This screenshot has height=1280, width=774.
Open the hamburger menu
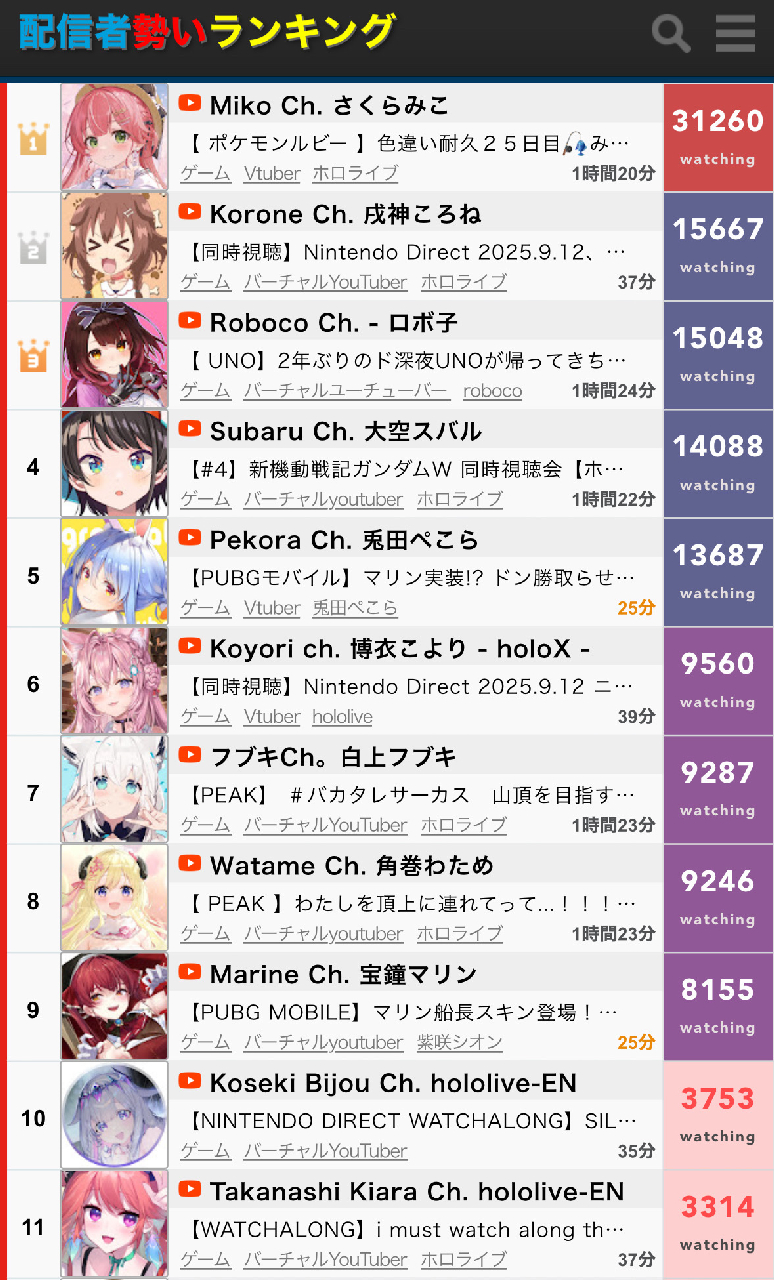tap(735, 33)
